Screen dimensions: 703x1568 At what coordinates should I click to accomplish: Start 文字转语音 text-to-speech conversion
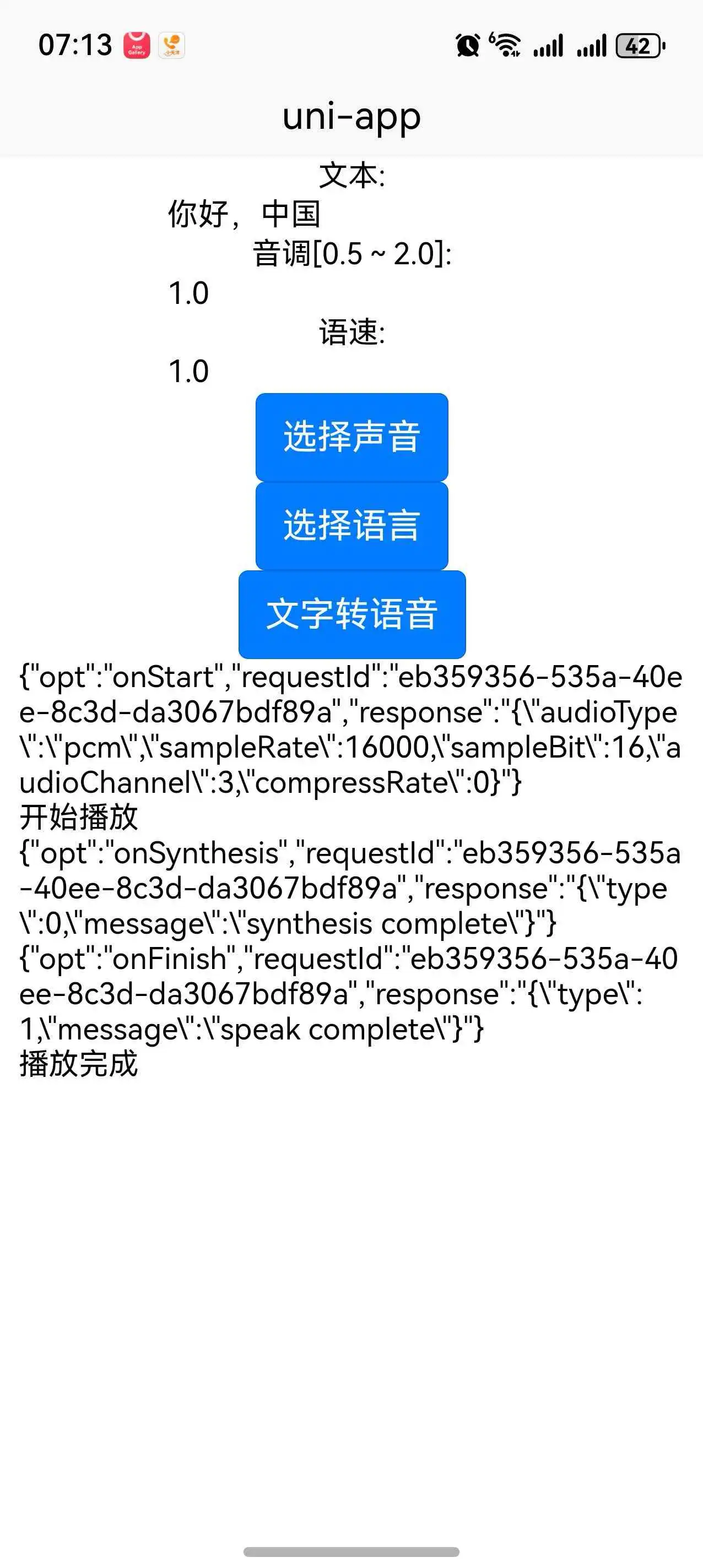pyautogui.click(x=351, y=613)
